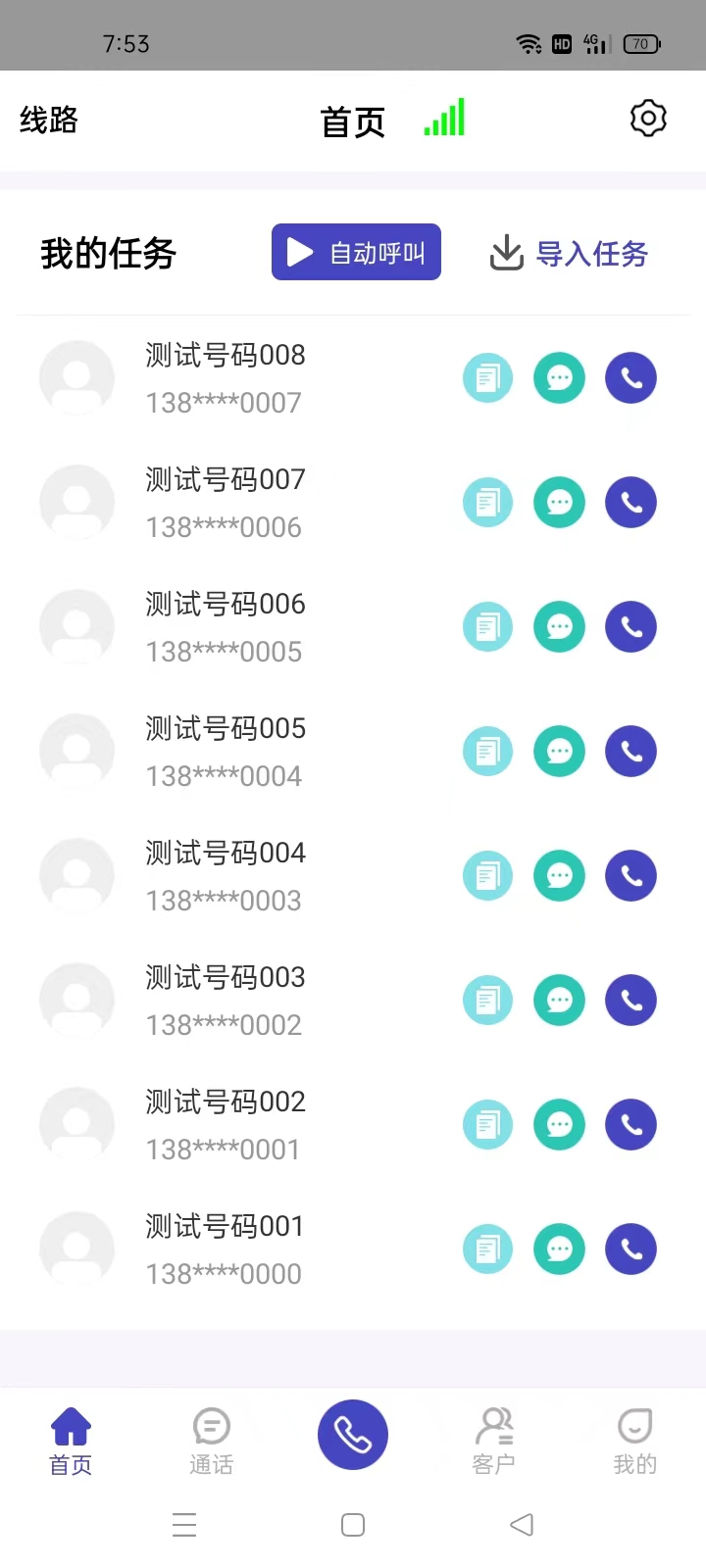Open the notes icon for 测试号码006

click(x=487, y=627)
